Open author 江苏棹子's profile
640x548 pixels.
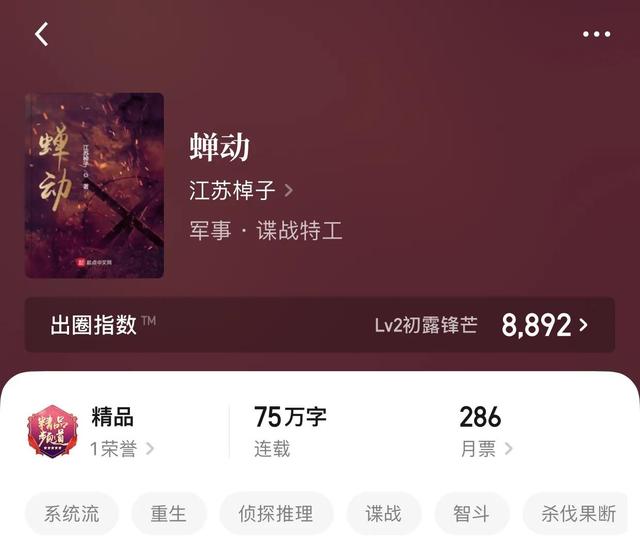(240, 190)
